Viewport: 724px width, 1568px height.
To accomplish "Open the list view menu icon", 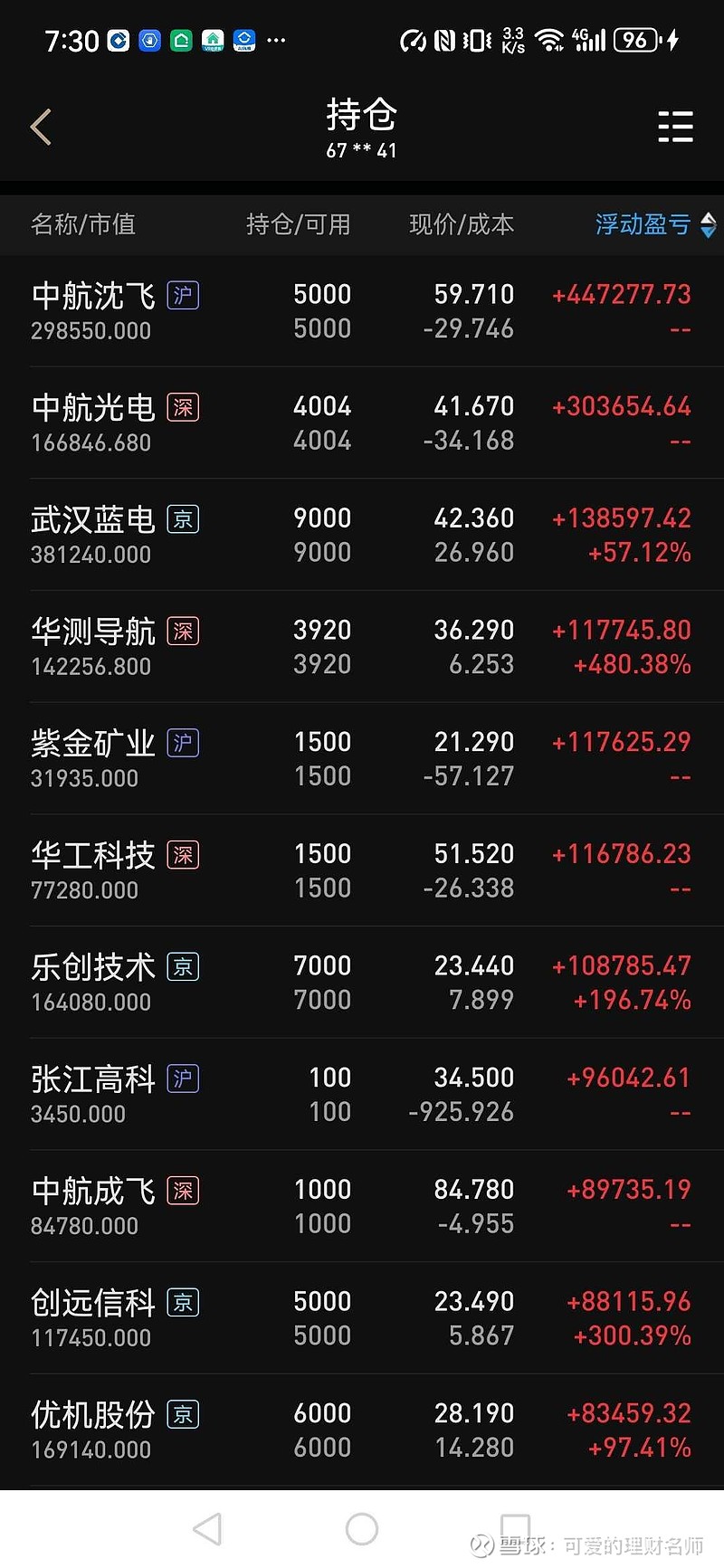I will [x=675, y=127].
